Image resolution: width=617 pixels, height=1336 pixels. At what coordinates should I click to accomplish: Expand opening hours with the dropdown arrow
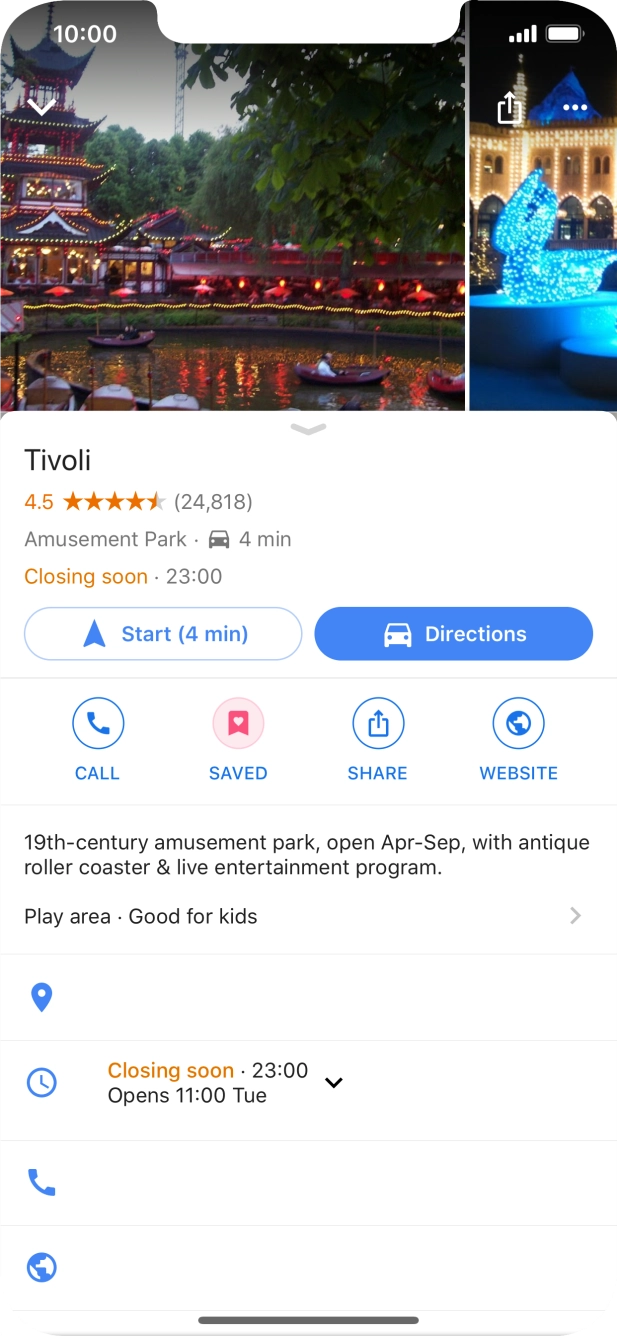334,1083
